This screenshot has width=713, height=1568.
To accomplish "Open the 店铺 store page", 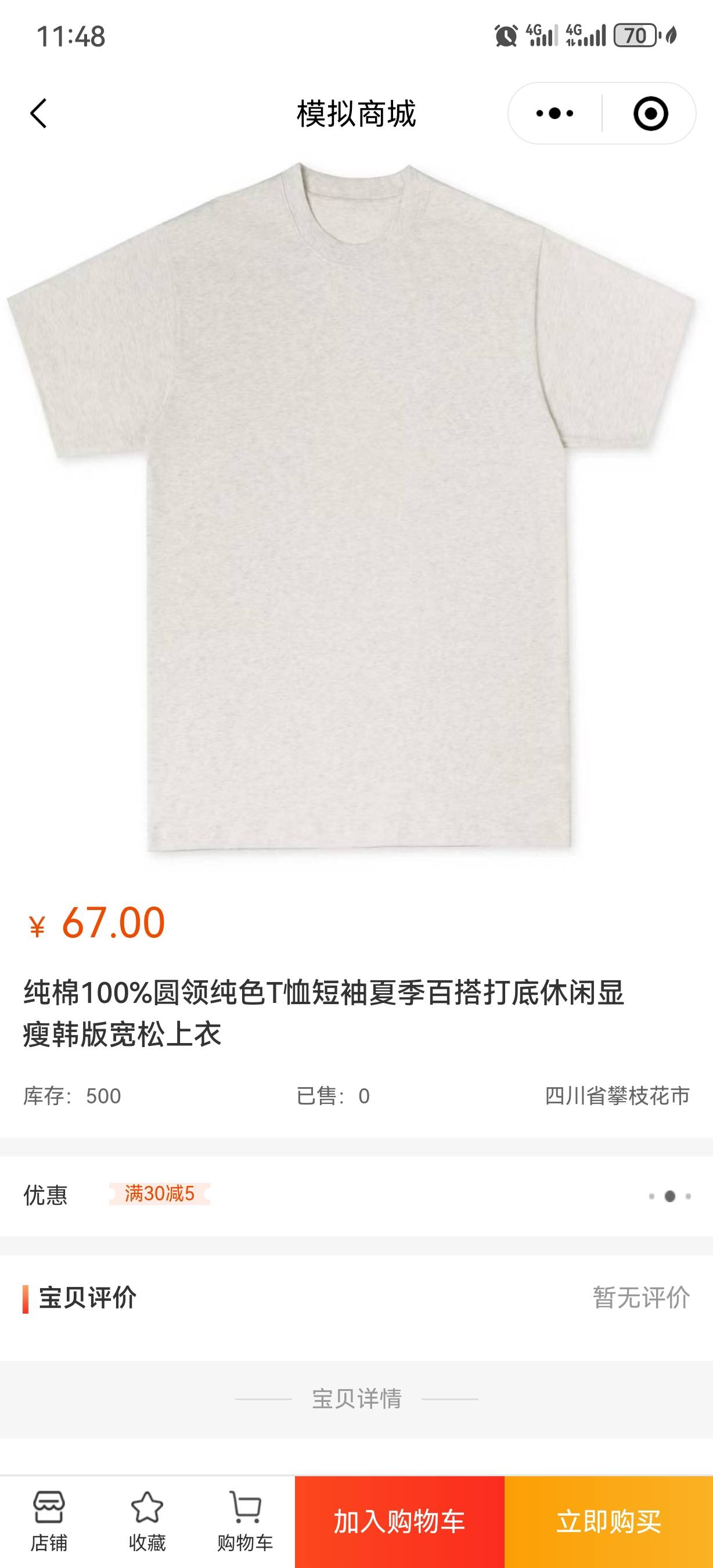I will 49,1520.
